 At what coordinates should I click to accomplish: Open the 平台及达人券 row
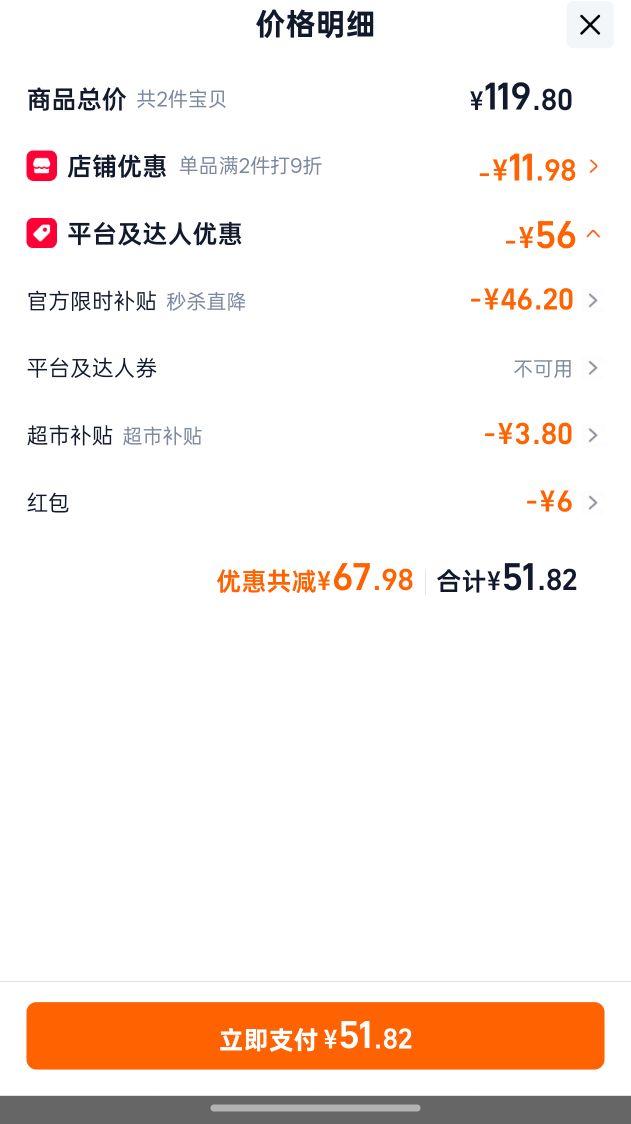pyautogui.click(x=314, y=368)
